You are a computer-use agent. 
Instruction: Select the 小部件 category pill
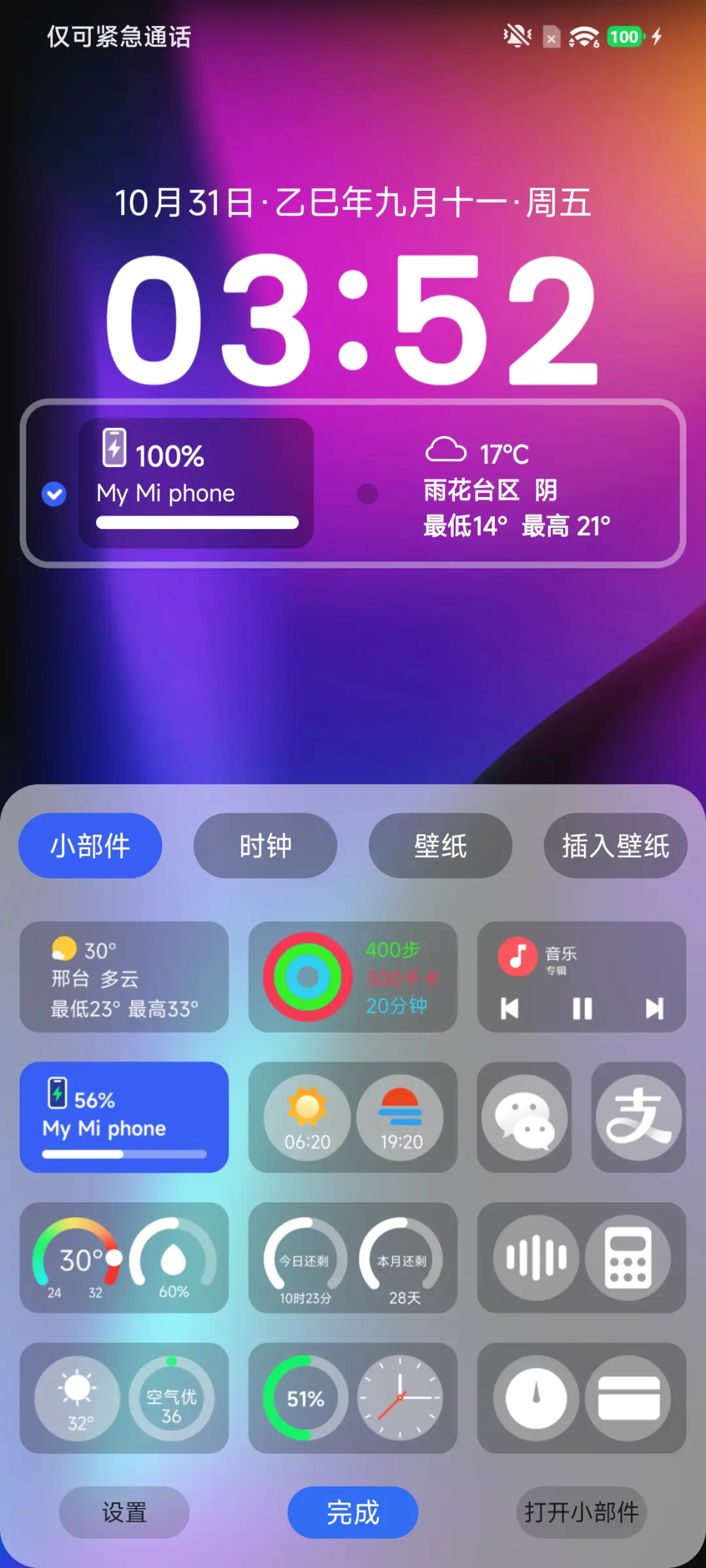(90, 845)
